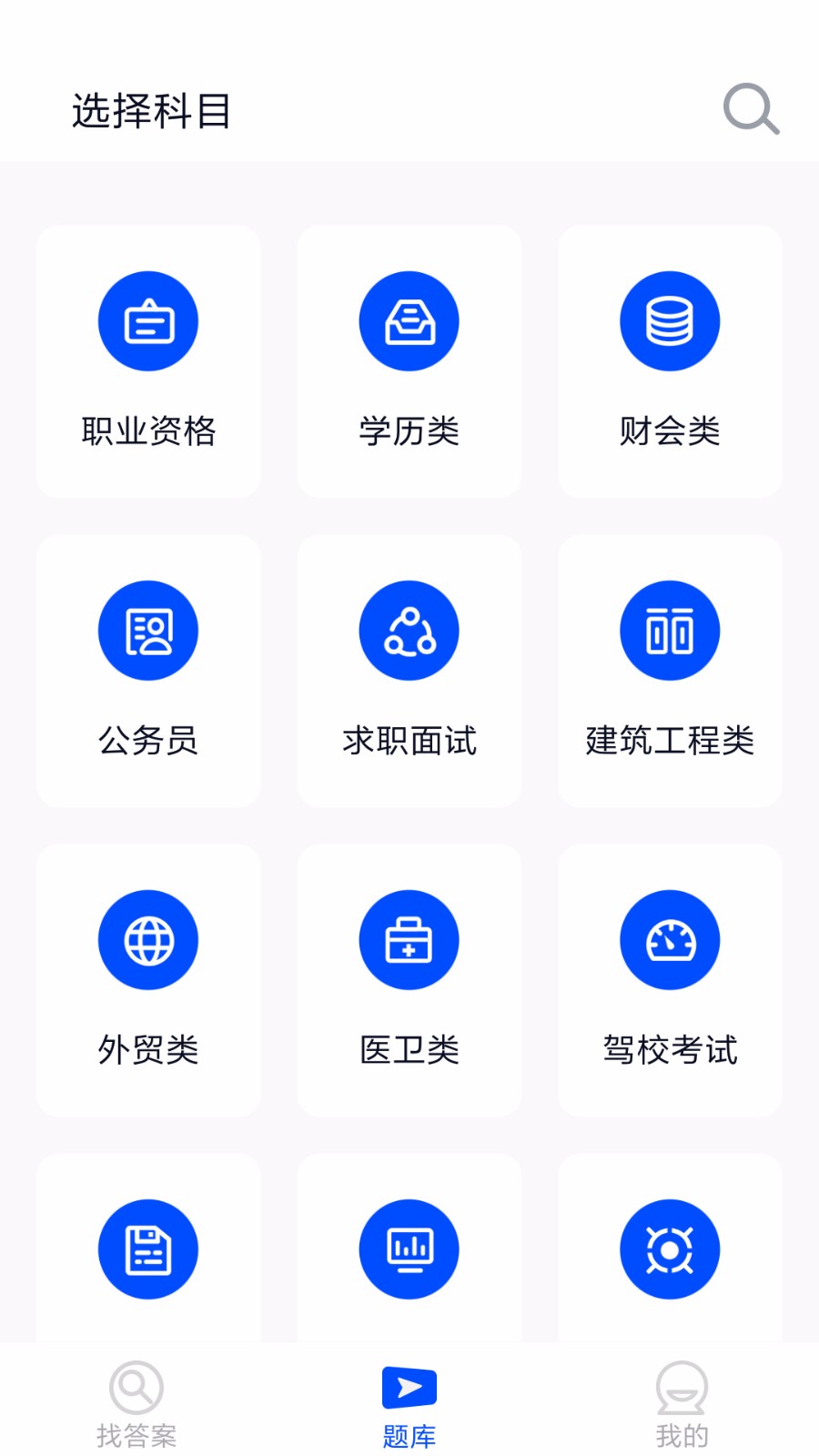
Task: Tap the document icon in bottom-left card
Action: pos(148,1249)
